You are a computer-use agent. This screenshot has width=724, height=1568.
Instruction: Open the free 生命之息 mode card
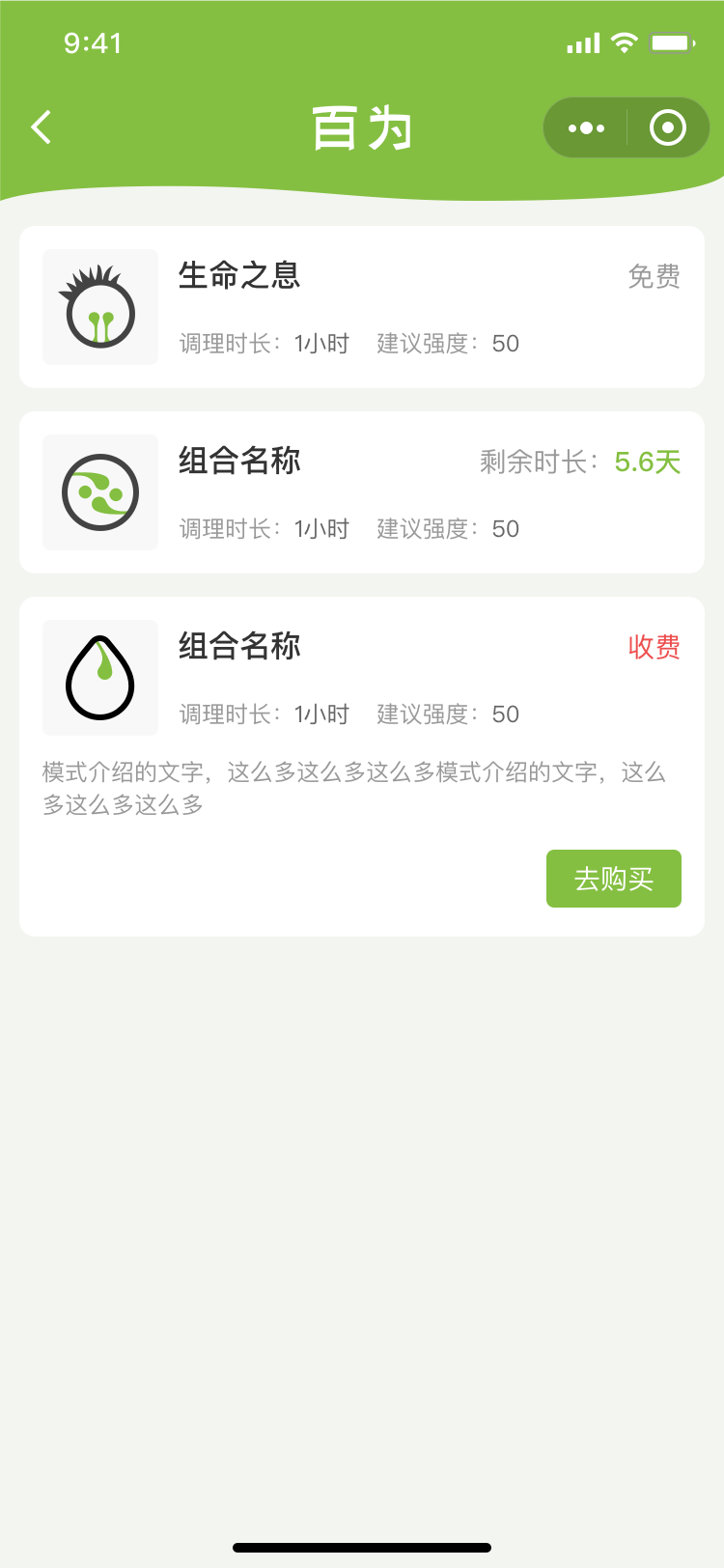coord(362,307)
